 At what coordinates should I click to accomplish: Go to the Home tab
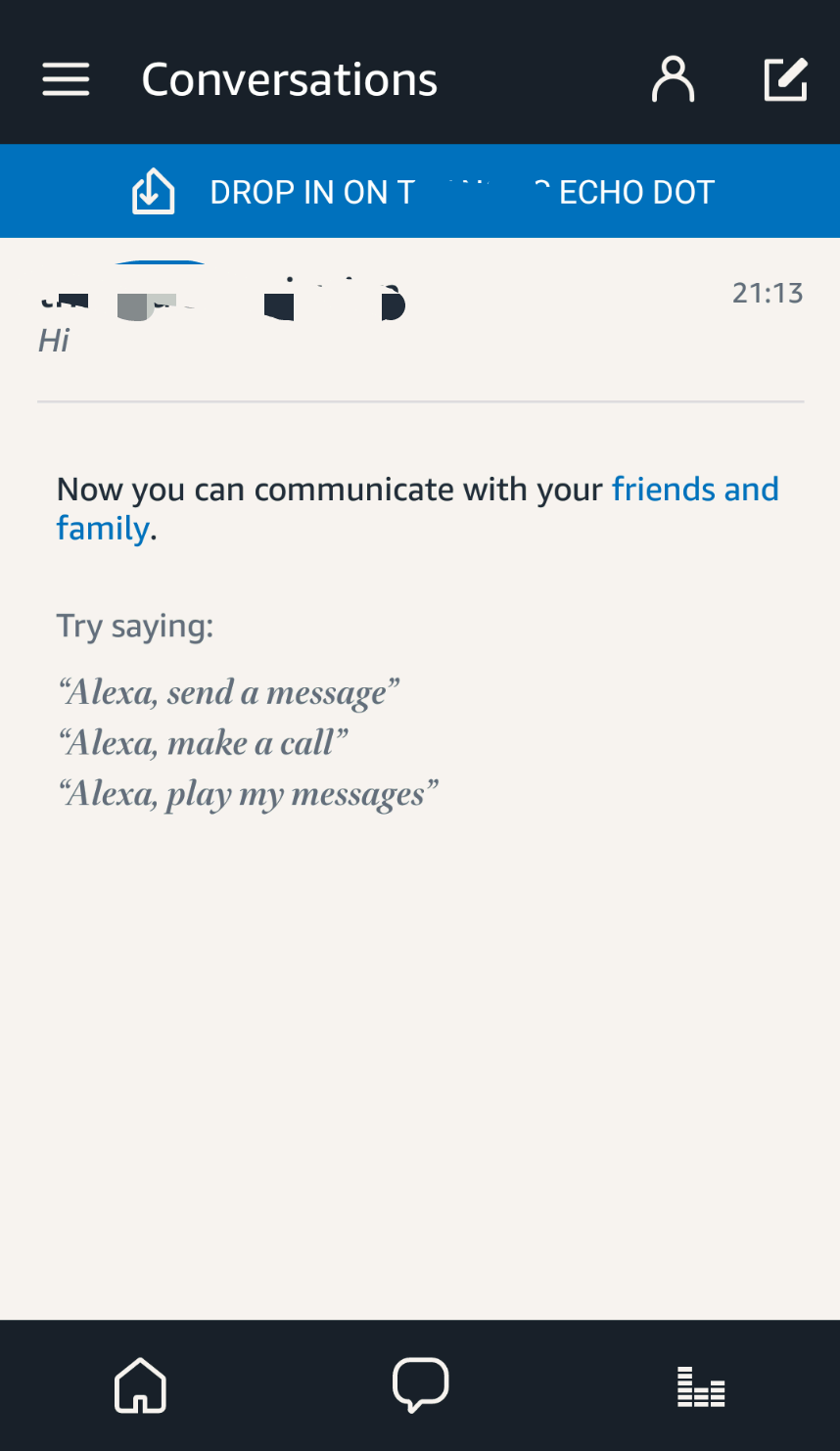pyautogui.click(x=140, y=1385)
